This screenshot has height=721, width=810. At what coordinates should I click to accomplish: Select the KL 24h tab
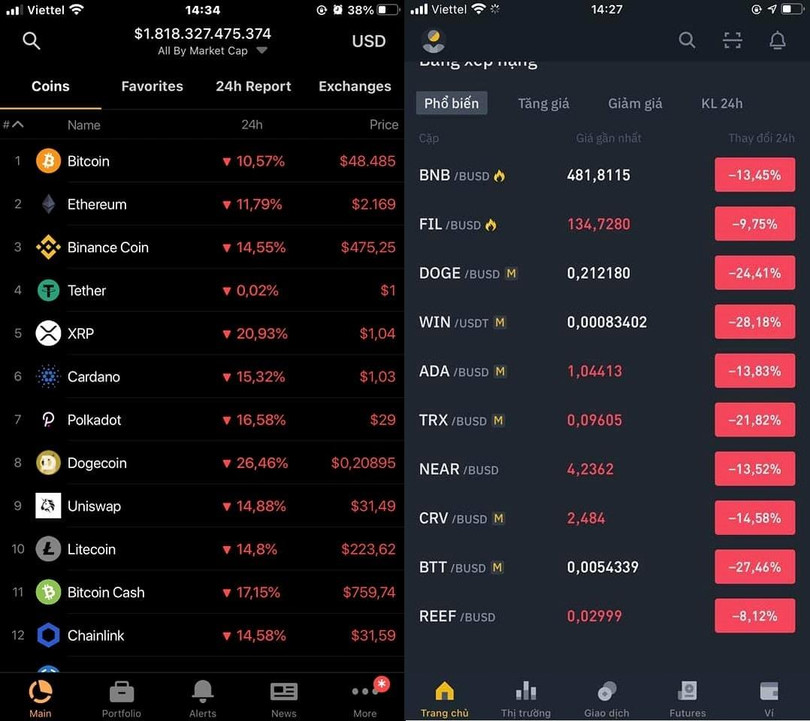pyautogui.click(x=721, y=103)
